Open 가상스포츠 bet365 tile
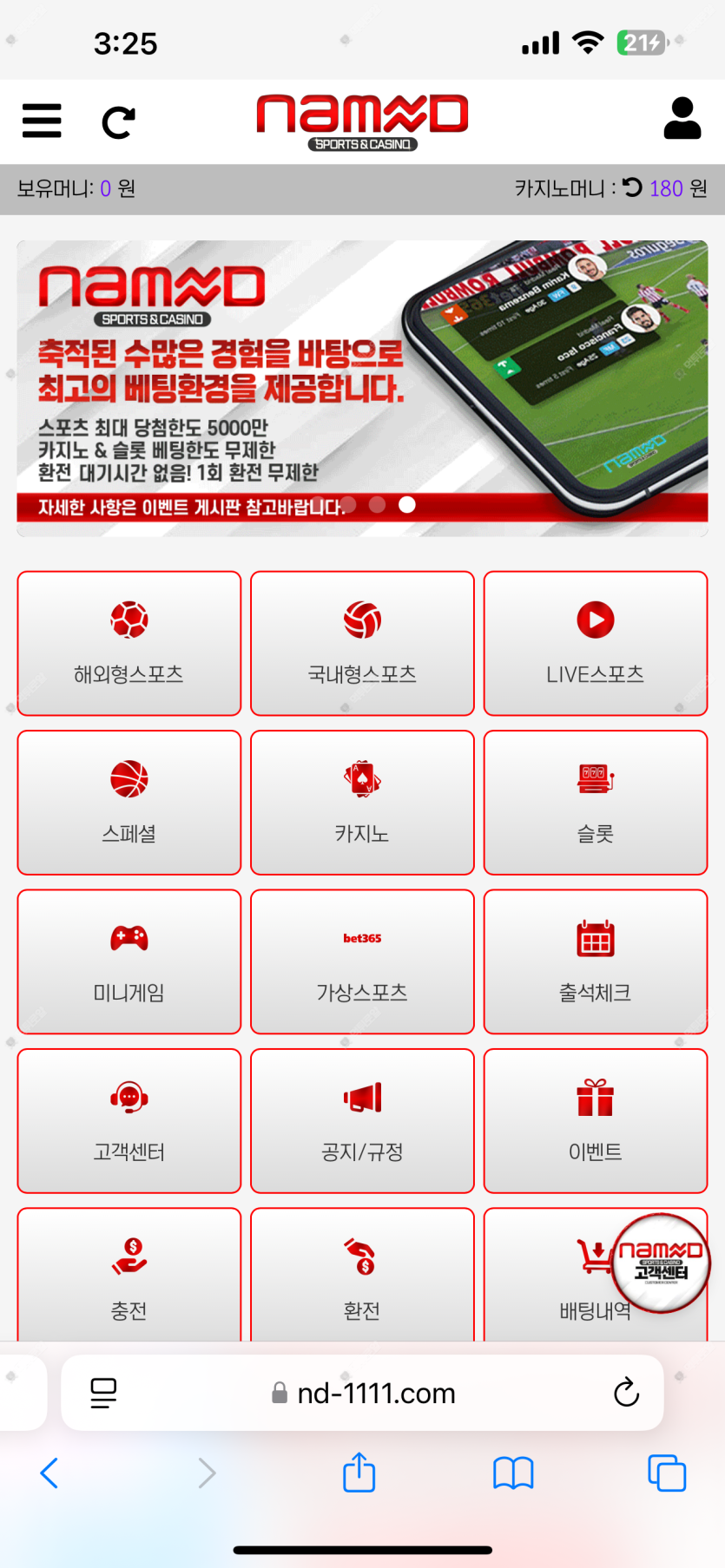The height and width of the screenshot is (1568, 725). pyautogui.click(x=362, y=961)
